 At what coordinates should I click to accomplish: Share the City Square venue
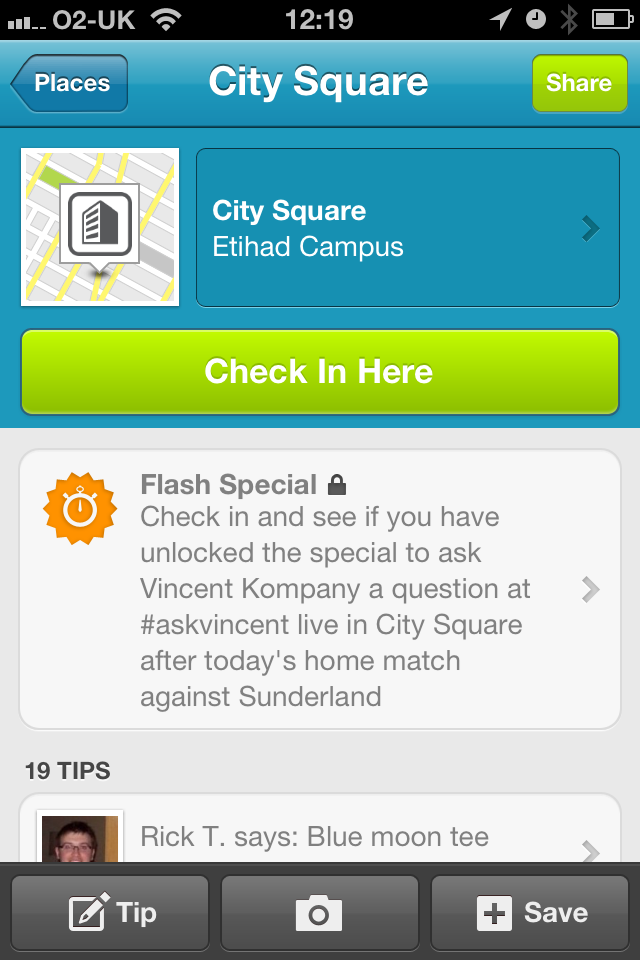pyautogui.click(x=578, y=83)
